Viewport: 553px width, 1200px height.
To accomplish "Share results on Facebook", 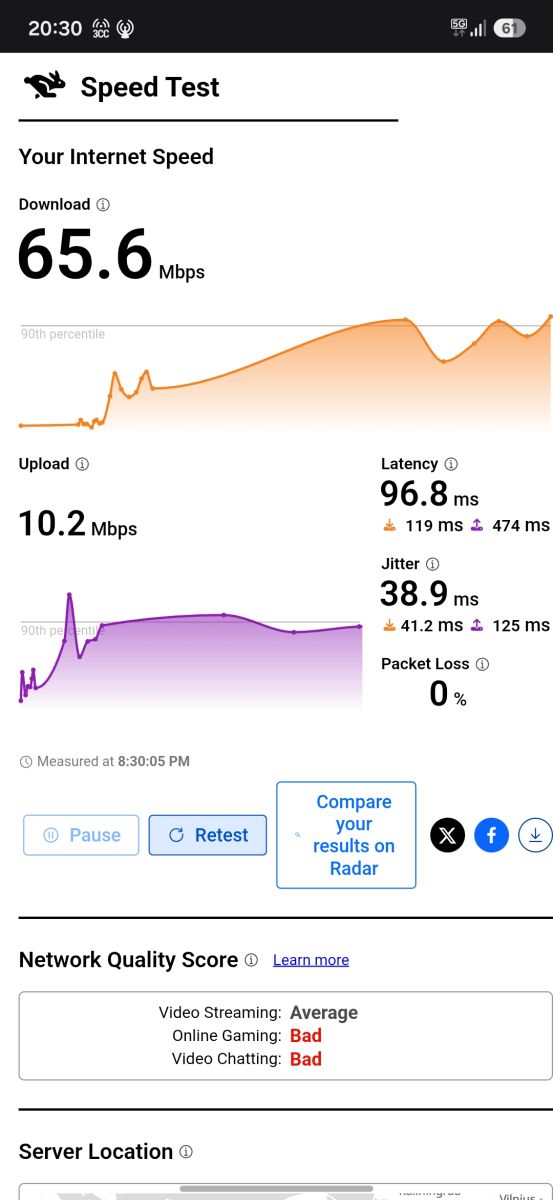I will coord(492,835).
